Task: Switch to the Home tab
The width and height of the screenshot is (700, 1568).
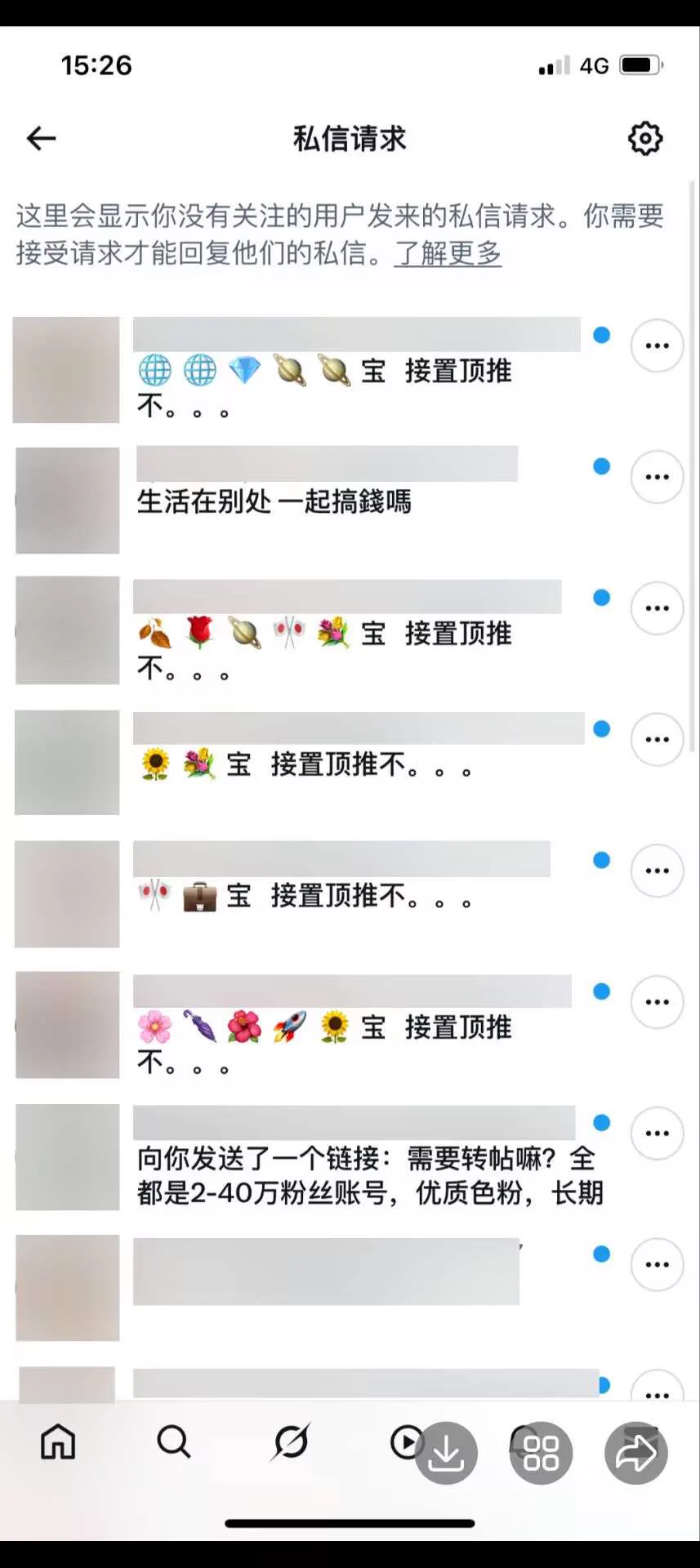Action: 58,1442
